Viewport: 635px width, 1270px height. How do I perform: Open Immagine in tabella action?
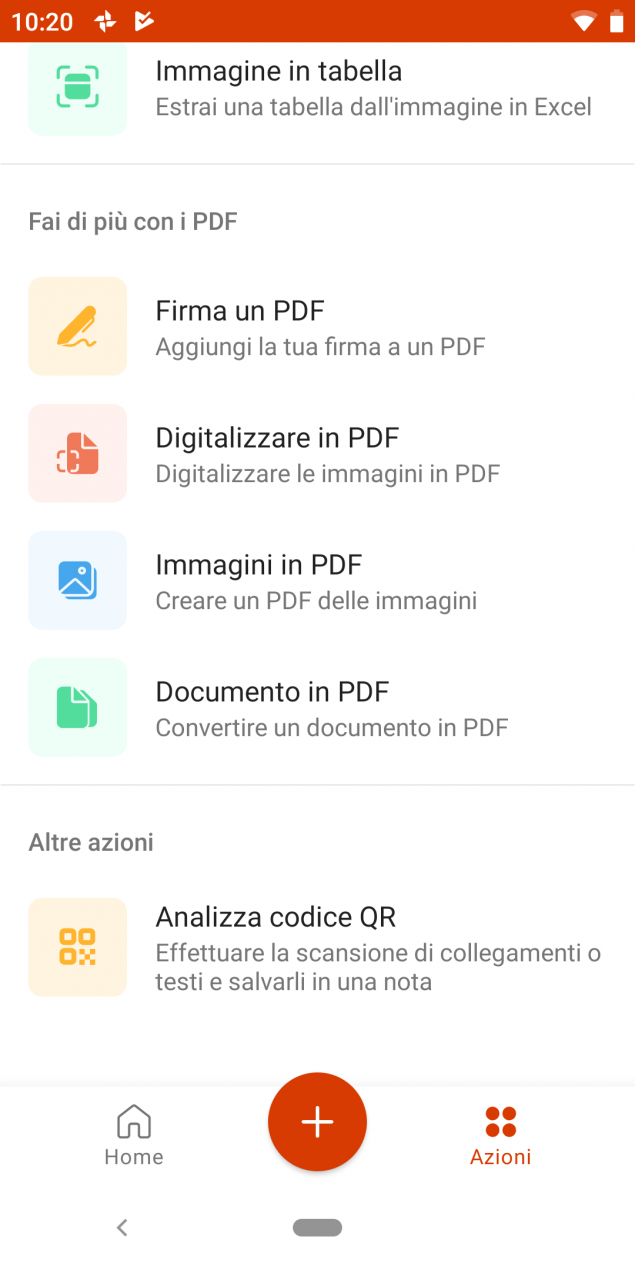[x=317, y=89]
